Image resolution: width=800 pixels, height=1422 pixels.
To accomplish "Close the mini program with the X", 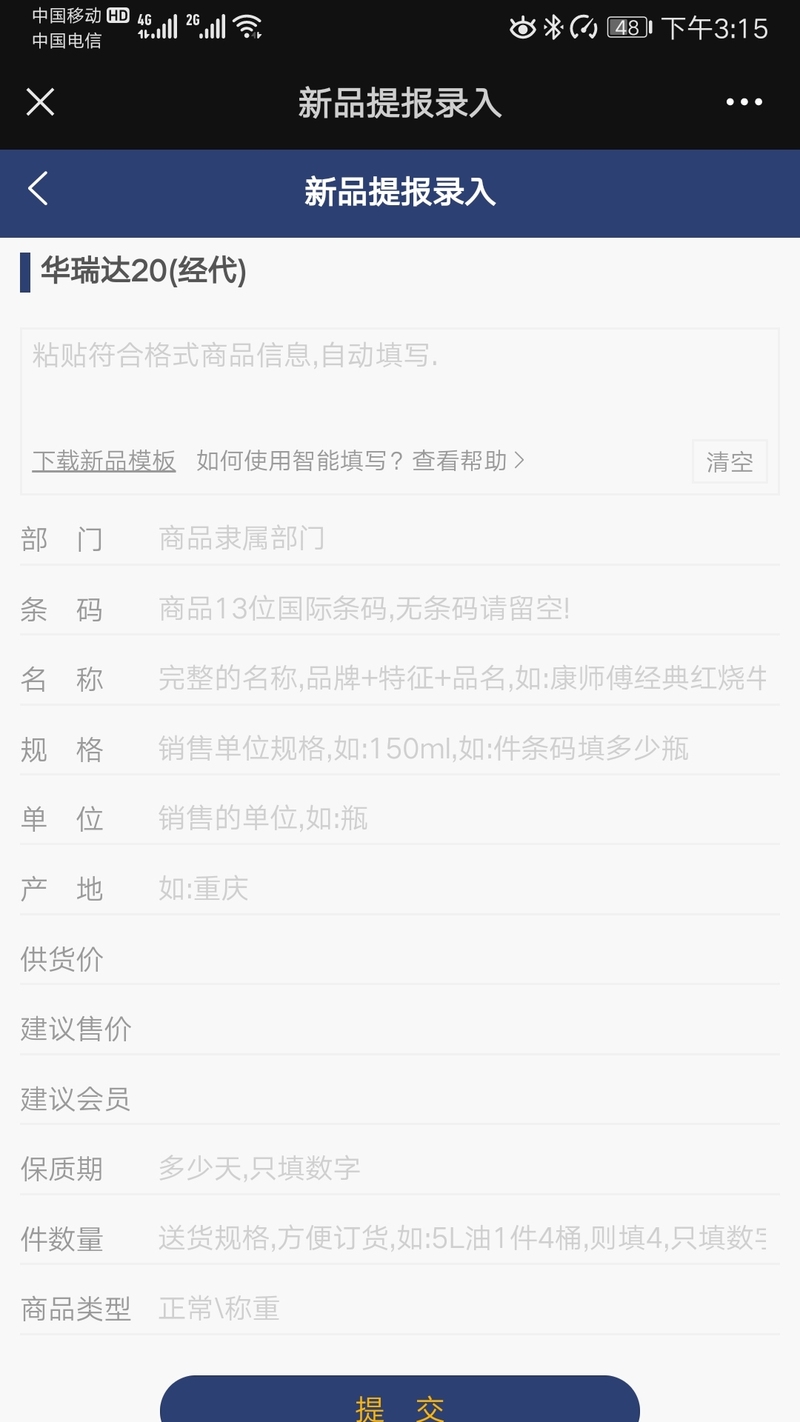I will [x=40, y=102].
